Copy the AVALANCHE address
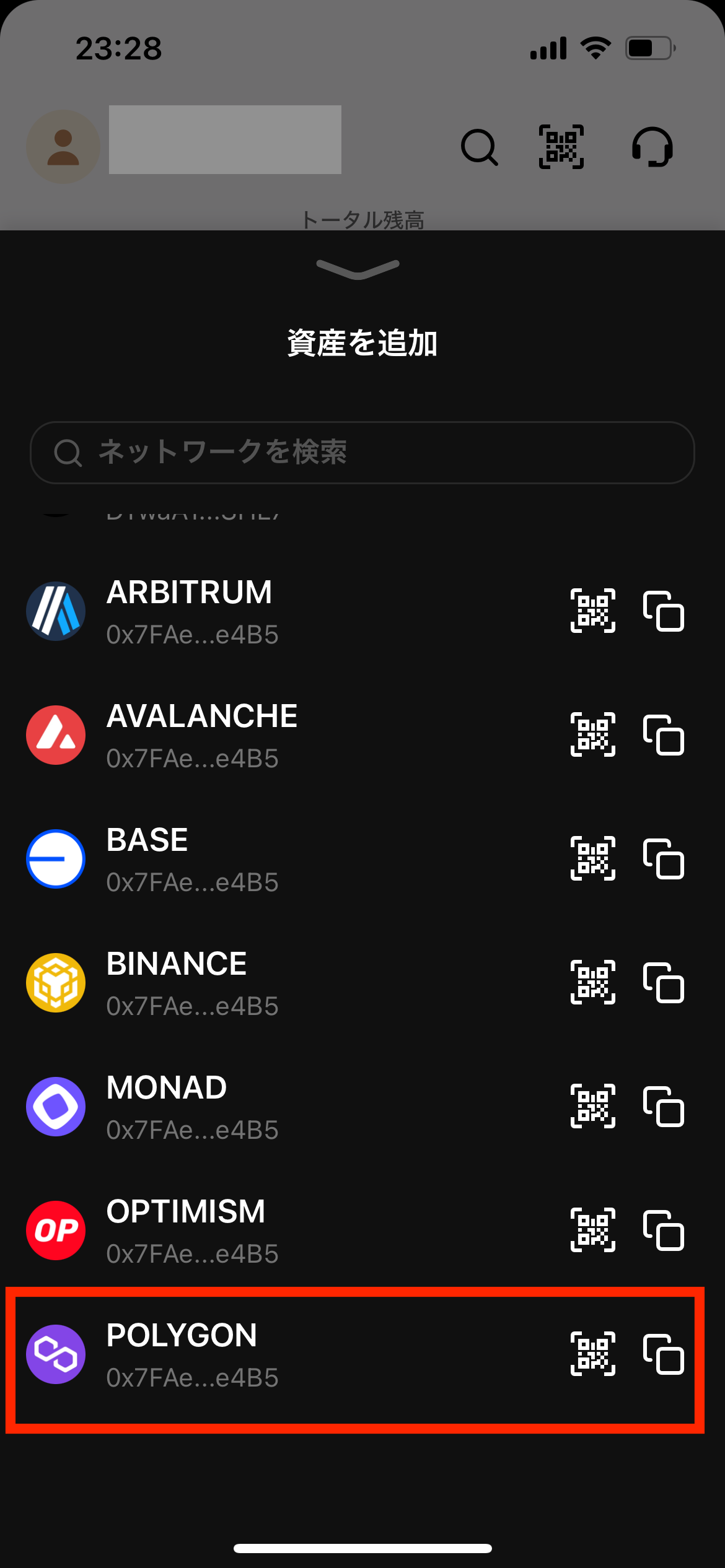 coord(664,734)
